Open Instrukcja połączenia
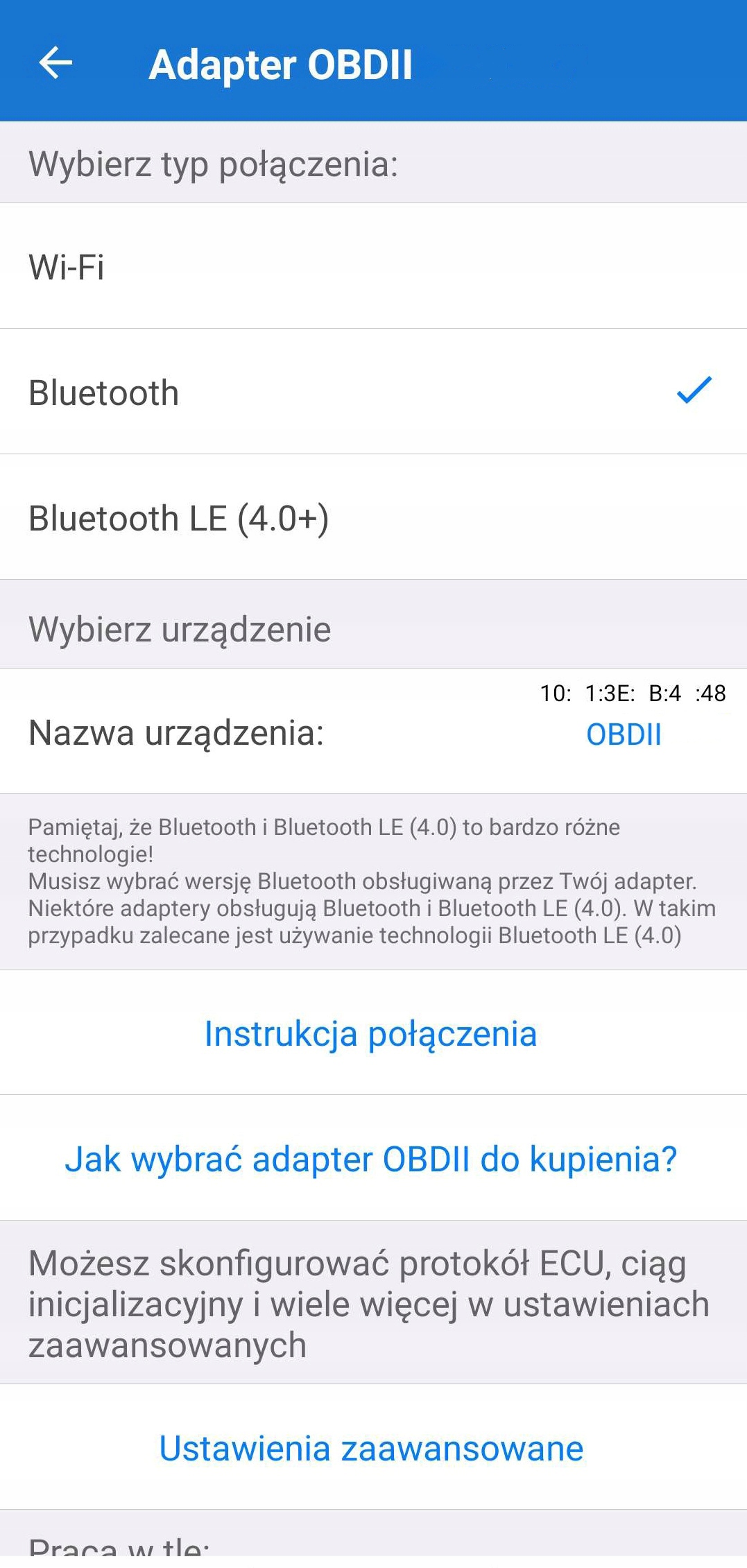Image resolution: width=747 pixels, height=1568 pixels. pyautogui.click(x=371, y=1033)
